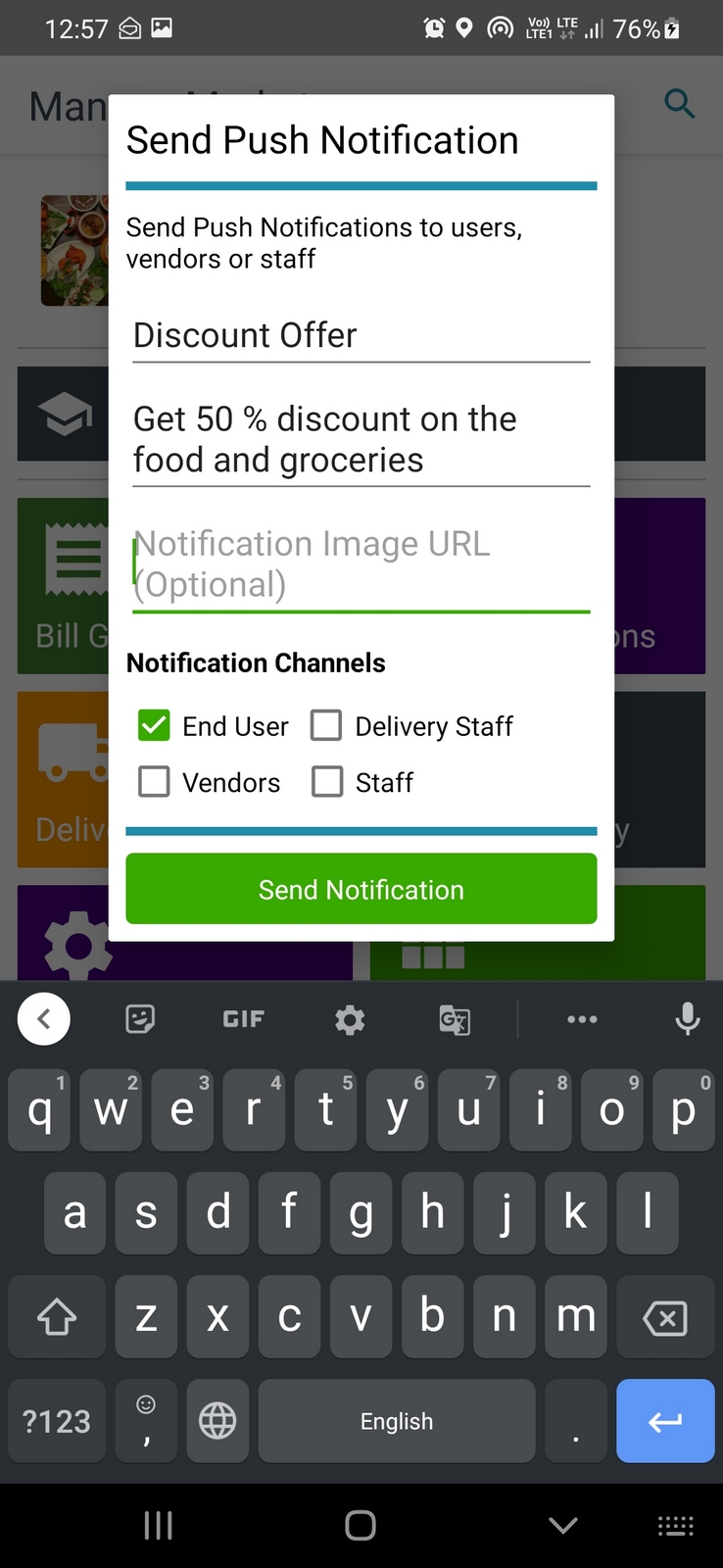This screenshot has height=1568, width=723.
Task: Tap the Send Notification button
Action: pyautogui.click(x=361, y=889)
